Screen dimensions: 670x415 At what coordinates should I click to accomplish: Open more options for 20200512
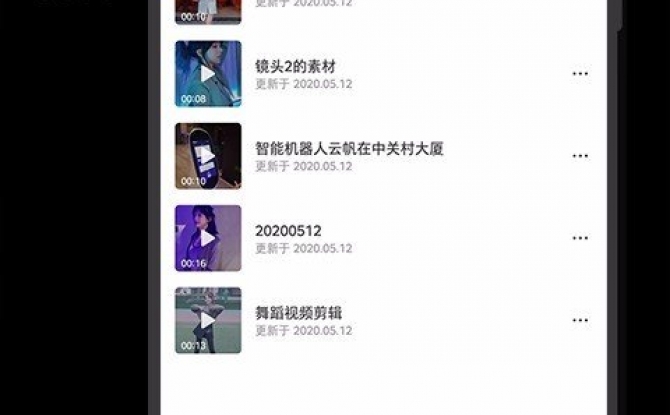coord(579,238)
